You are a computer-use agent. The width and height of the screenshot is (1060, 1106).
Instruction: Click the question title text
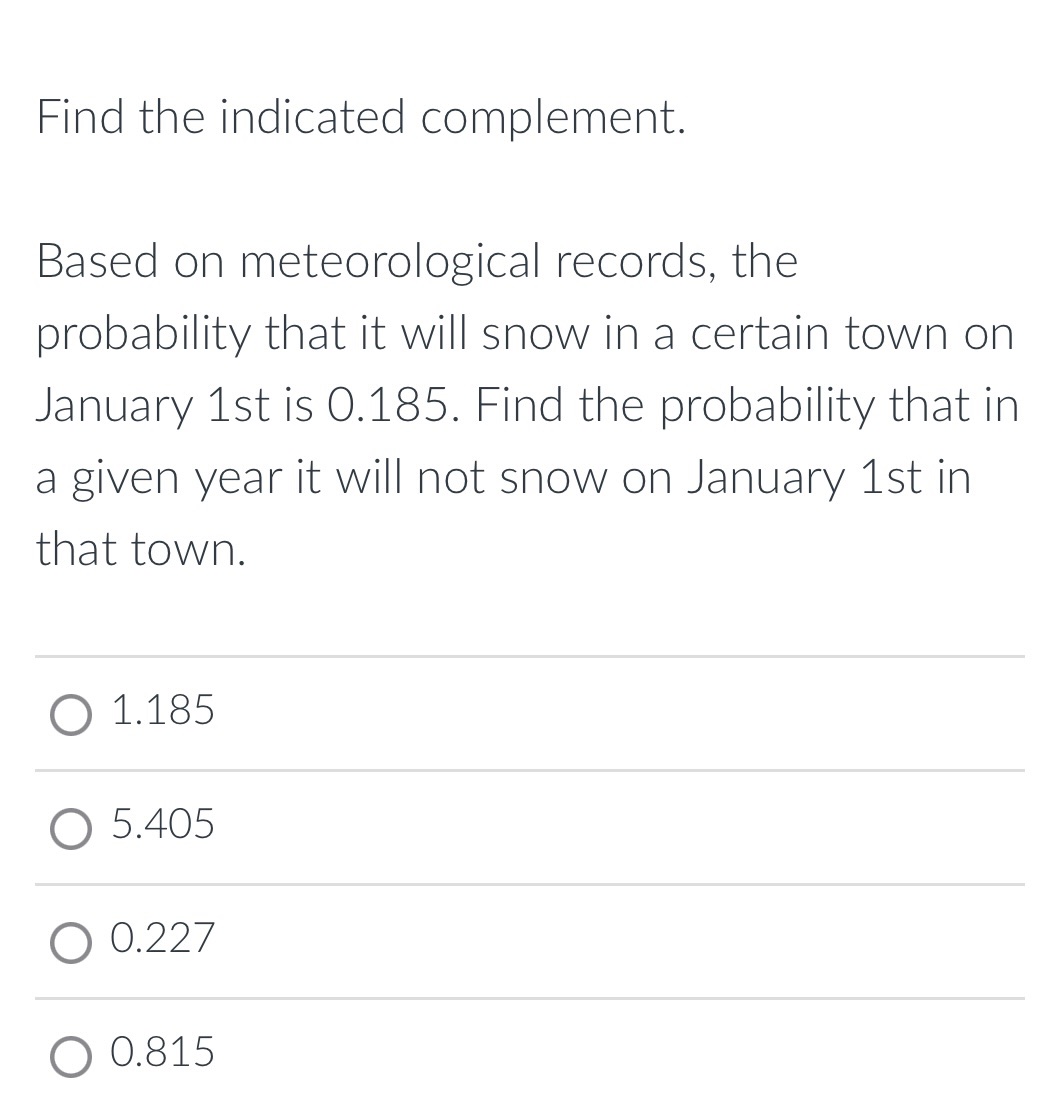coord(360,117)
